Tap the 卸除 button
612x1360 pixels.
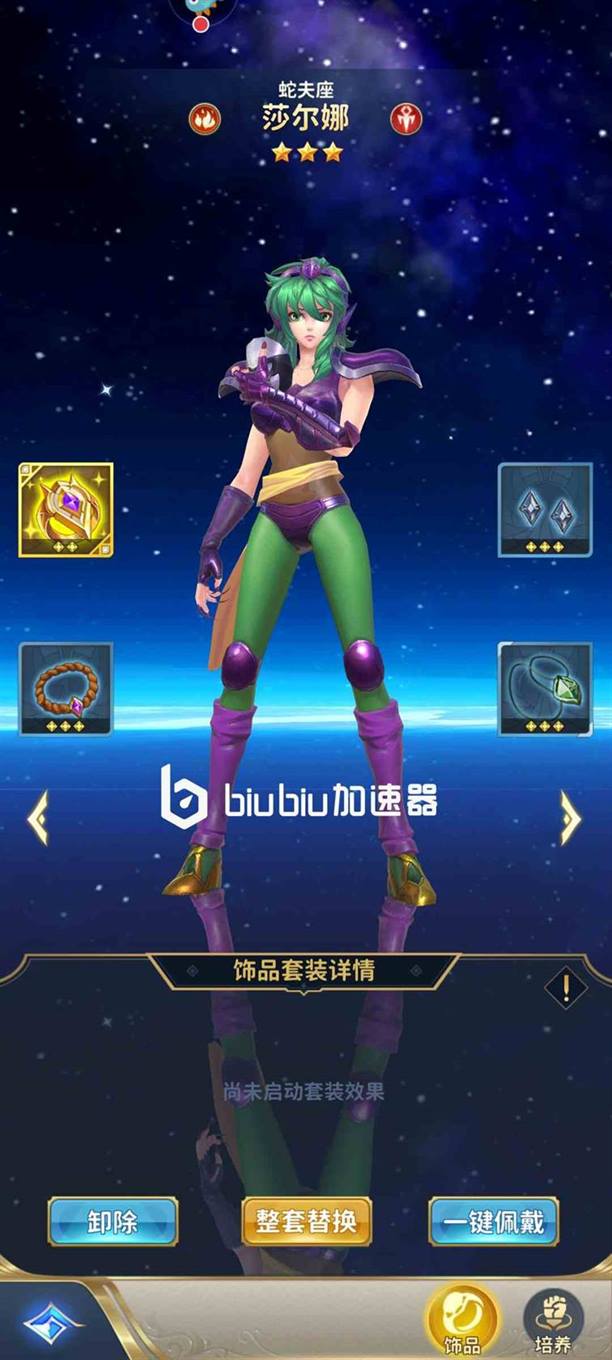pyautogui.click(x=113, y=1221)
